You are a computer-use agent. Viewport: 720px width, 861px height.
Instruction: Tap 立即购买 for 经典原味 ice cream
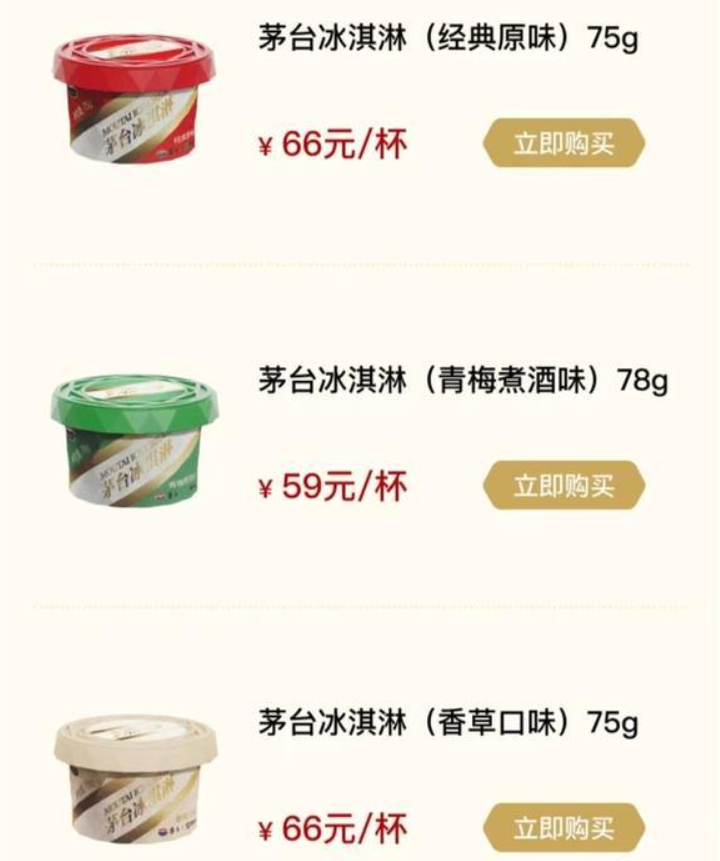click(x=564, y=143)
